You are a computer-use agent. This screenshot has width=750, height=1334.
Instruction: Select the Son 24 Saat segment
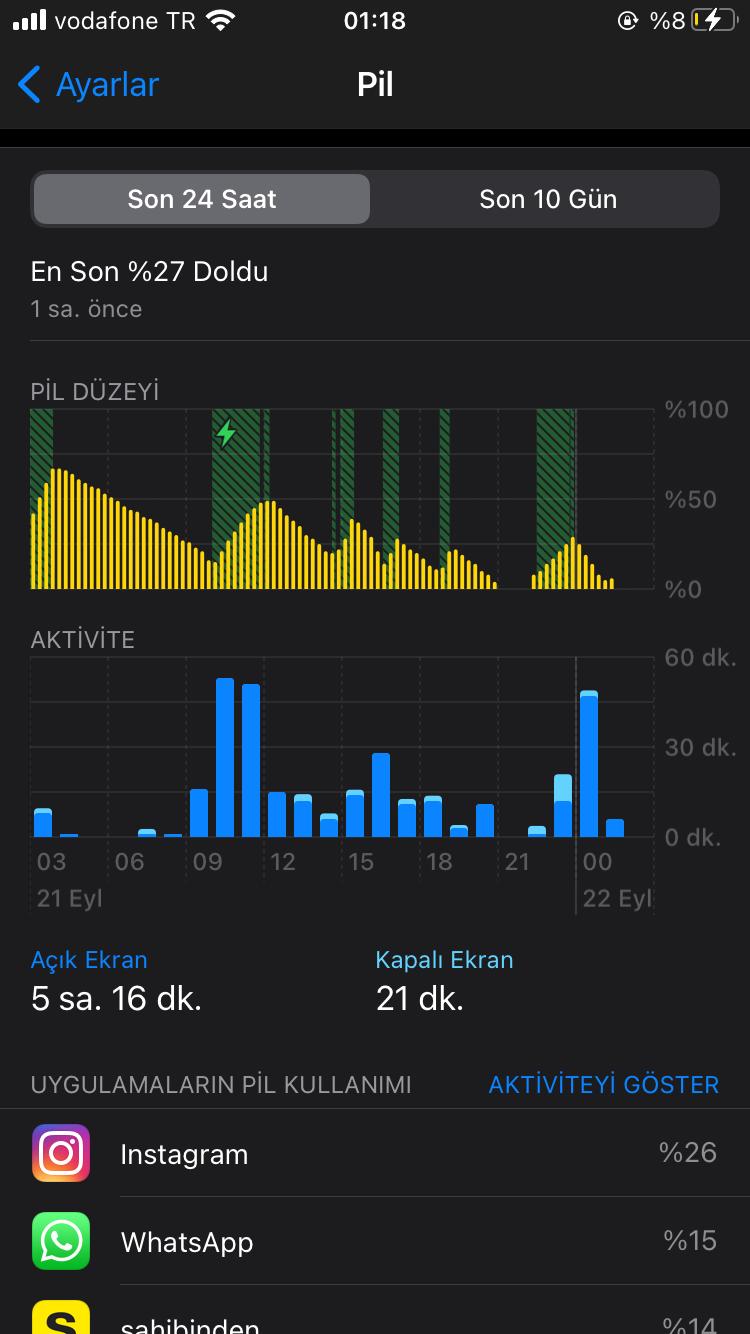click(201, 199)
